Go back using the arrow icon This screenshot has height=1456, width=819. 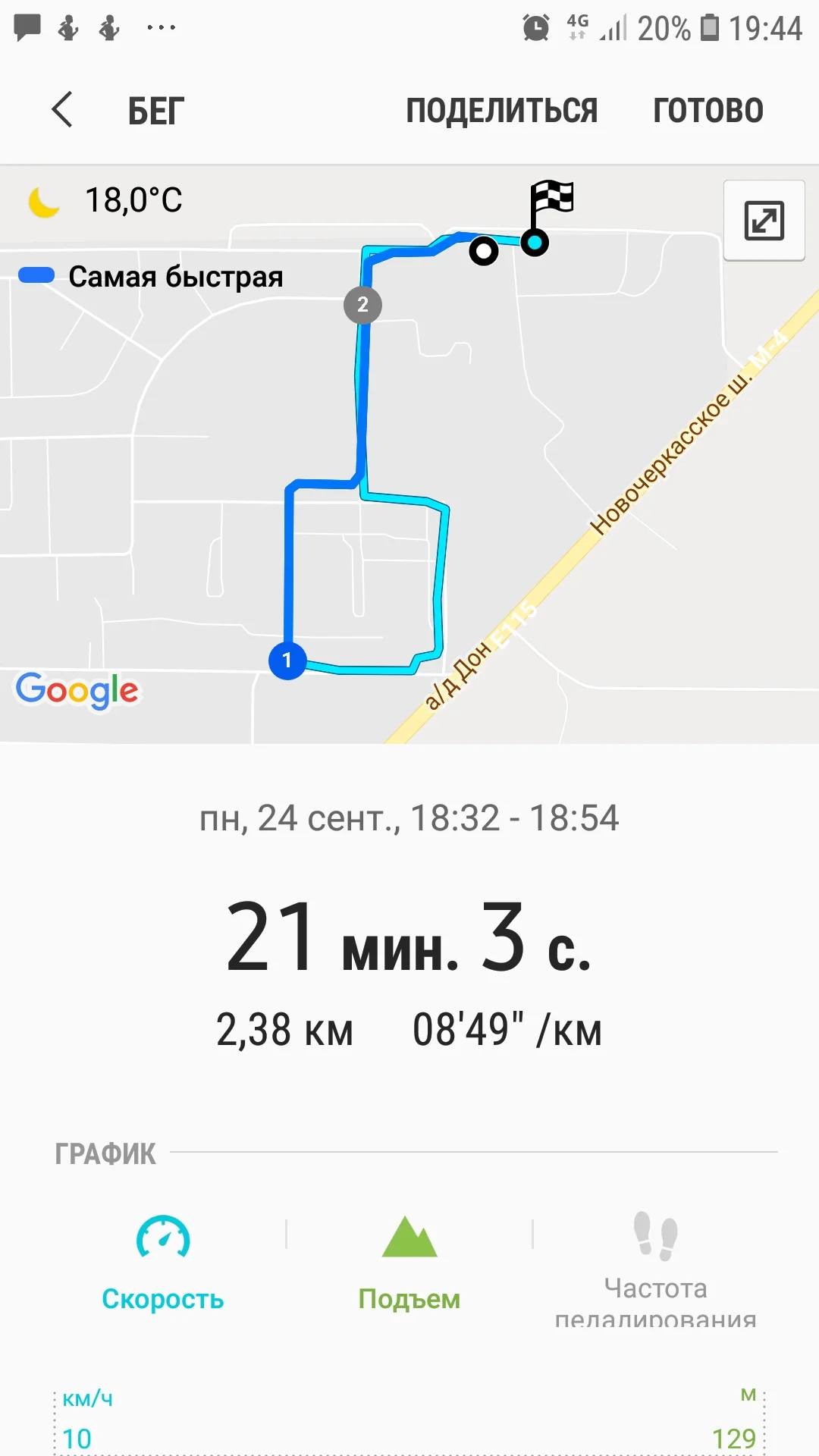point(62,110)
